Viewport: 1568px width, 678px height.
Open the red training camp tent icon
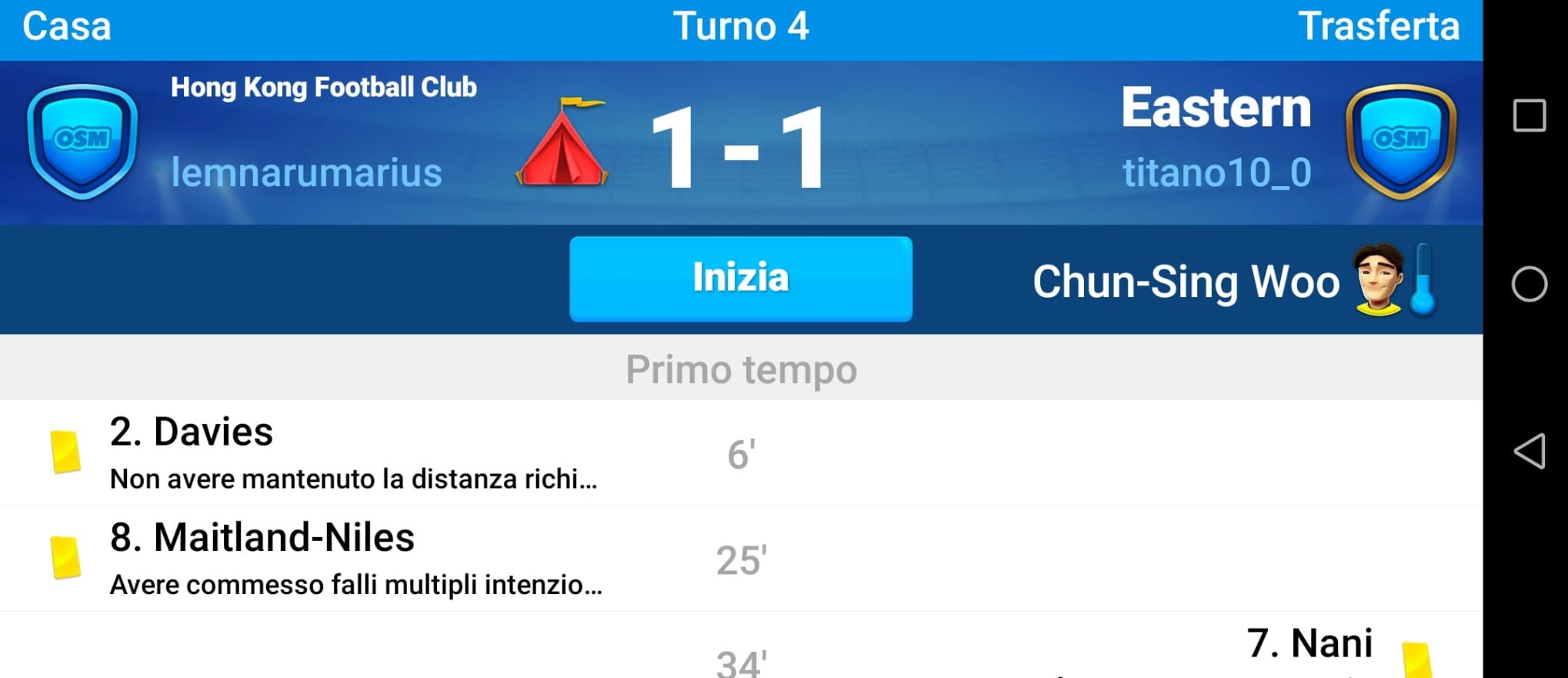[562, 143]
